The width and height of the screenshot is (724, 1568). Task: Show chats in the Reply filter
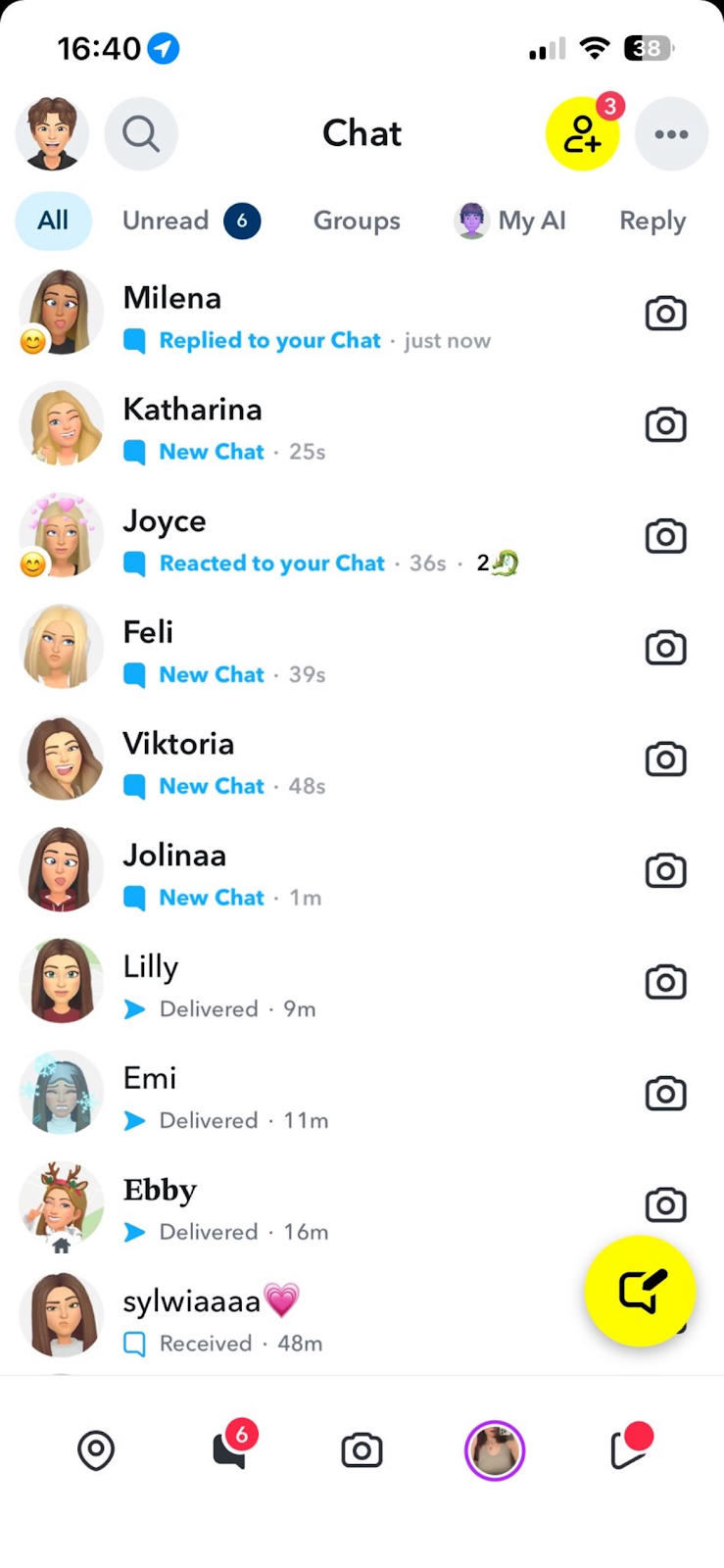click(x=652, y=221)
